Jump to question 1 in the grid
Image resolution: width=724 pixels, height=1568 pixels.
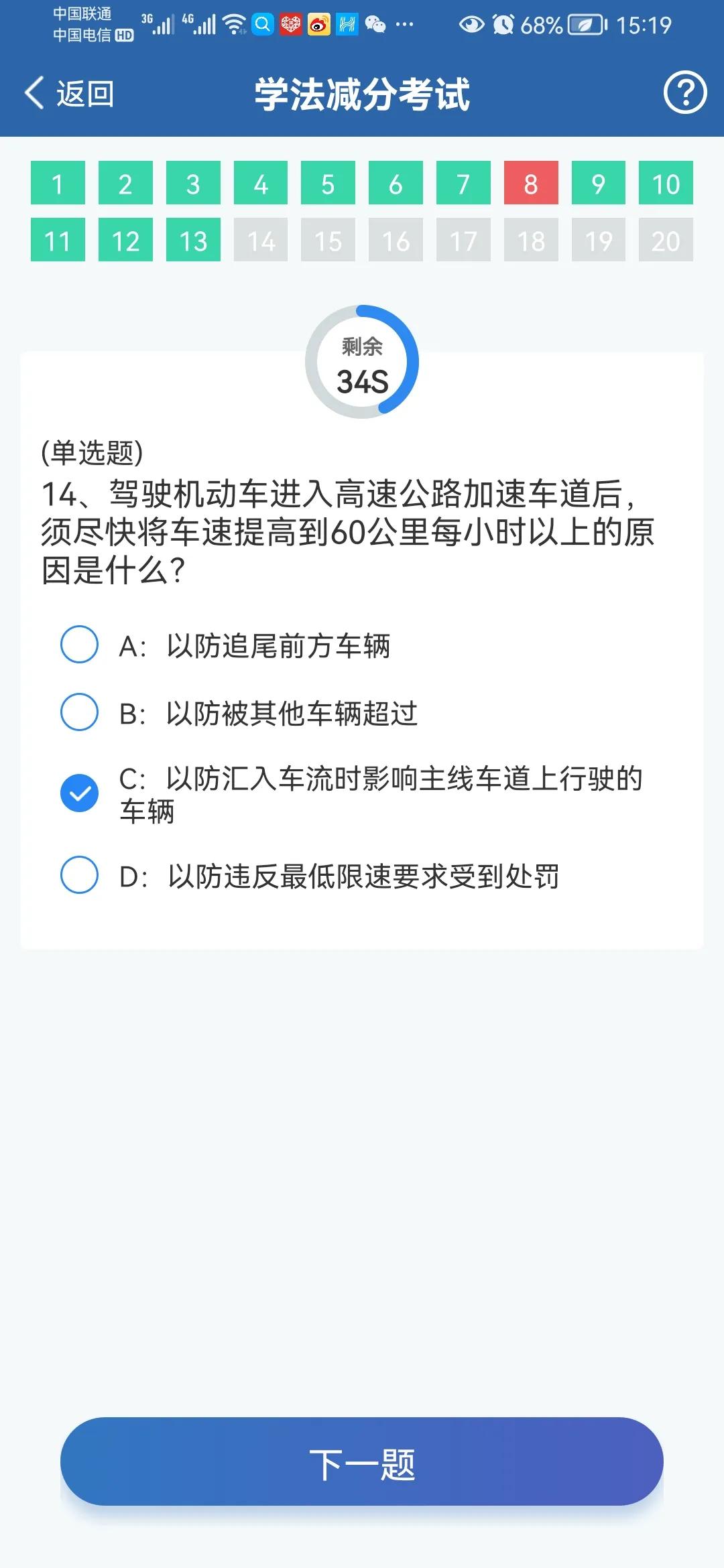58,183
